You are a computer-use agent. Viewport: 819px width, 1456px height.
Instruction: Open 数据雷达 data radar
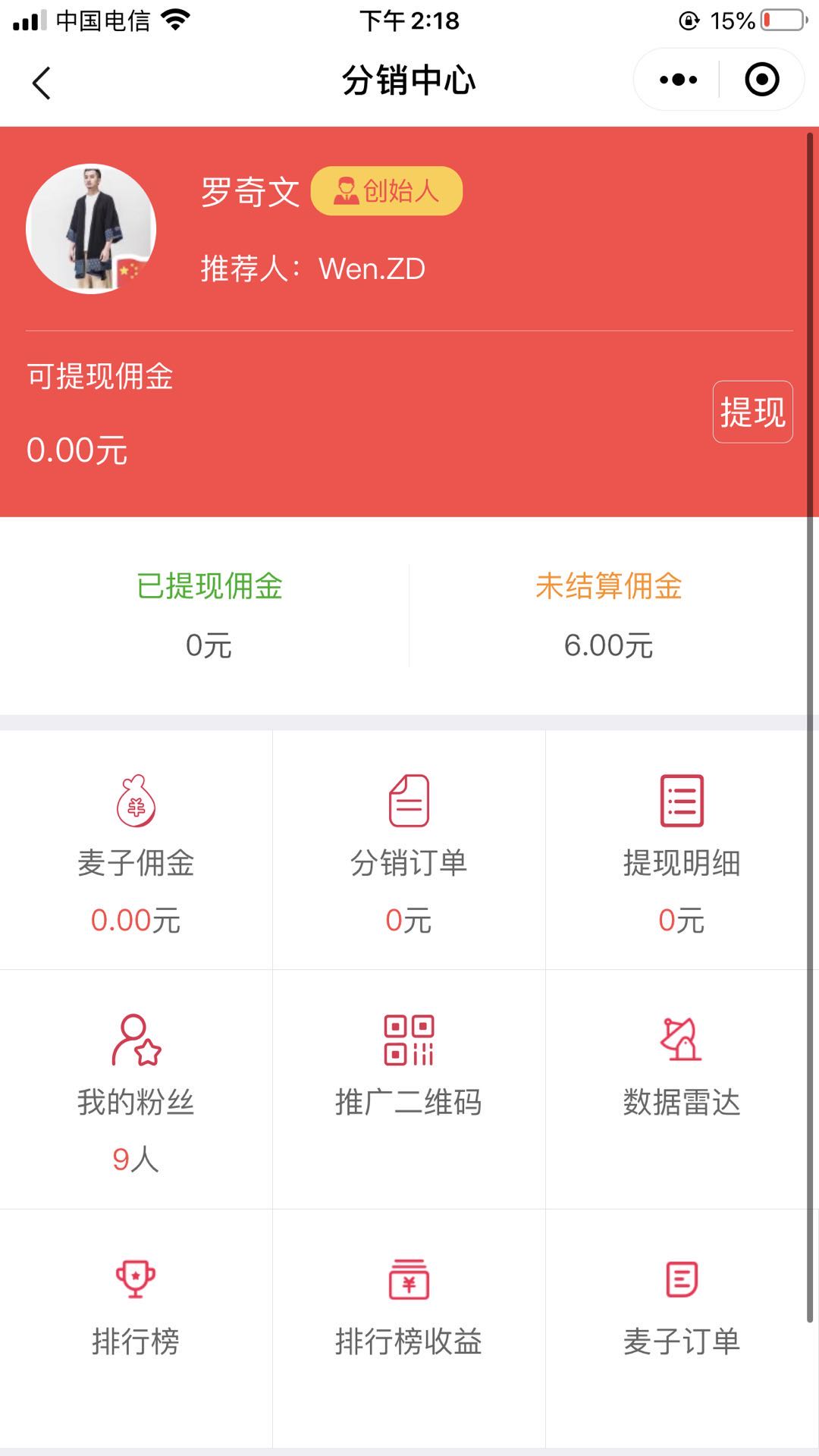tap(682, 1089)
